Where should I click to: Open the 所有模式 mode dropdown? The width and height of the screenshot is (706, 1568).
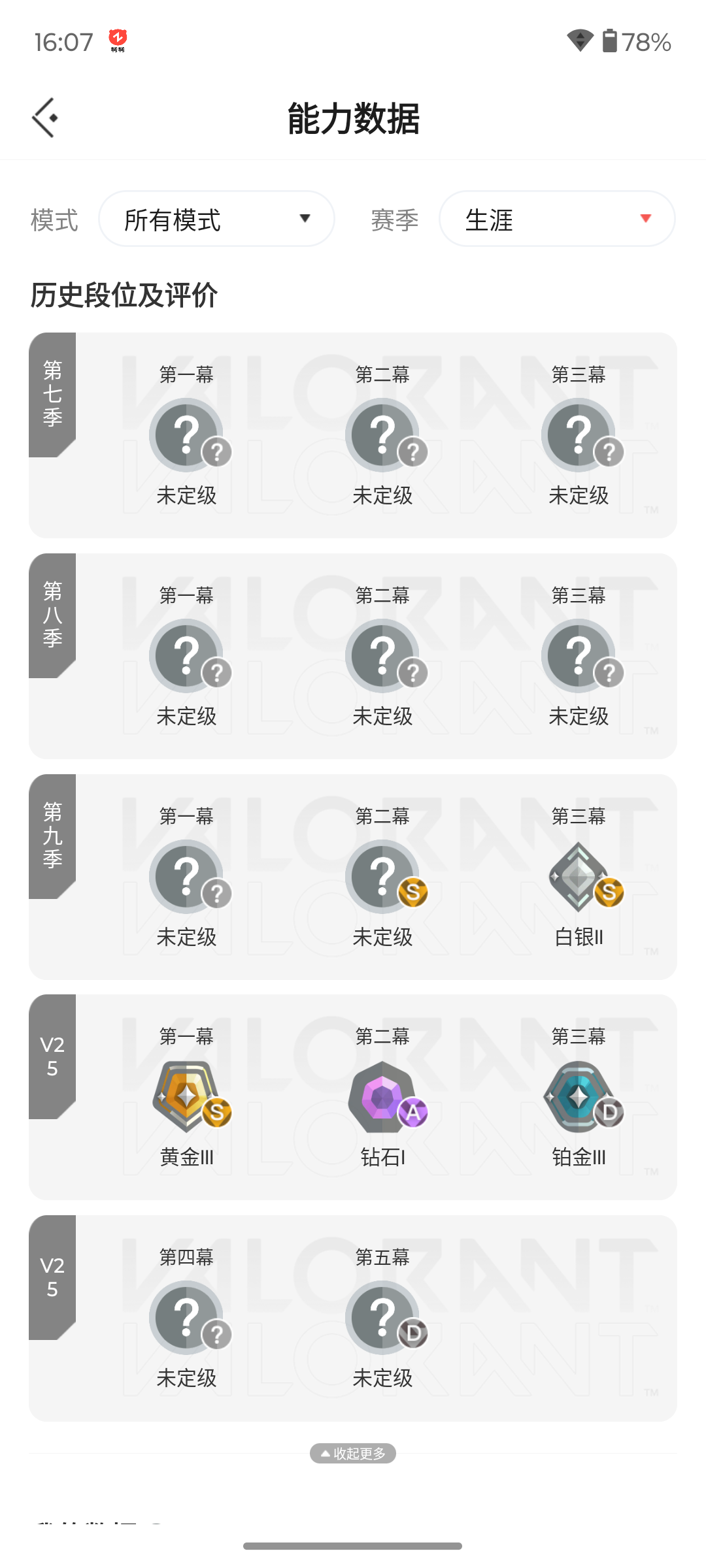[216, 219]
